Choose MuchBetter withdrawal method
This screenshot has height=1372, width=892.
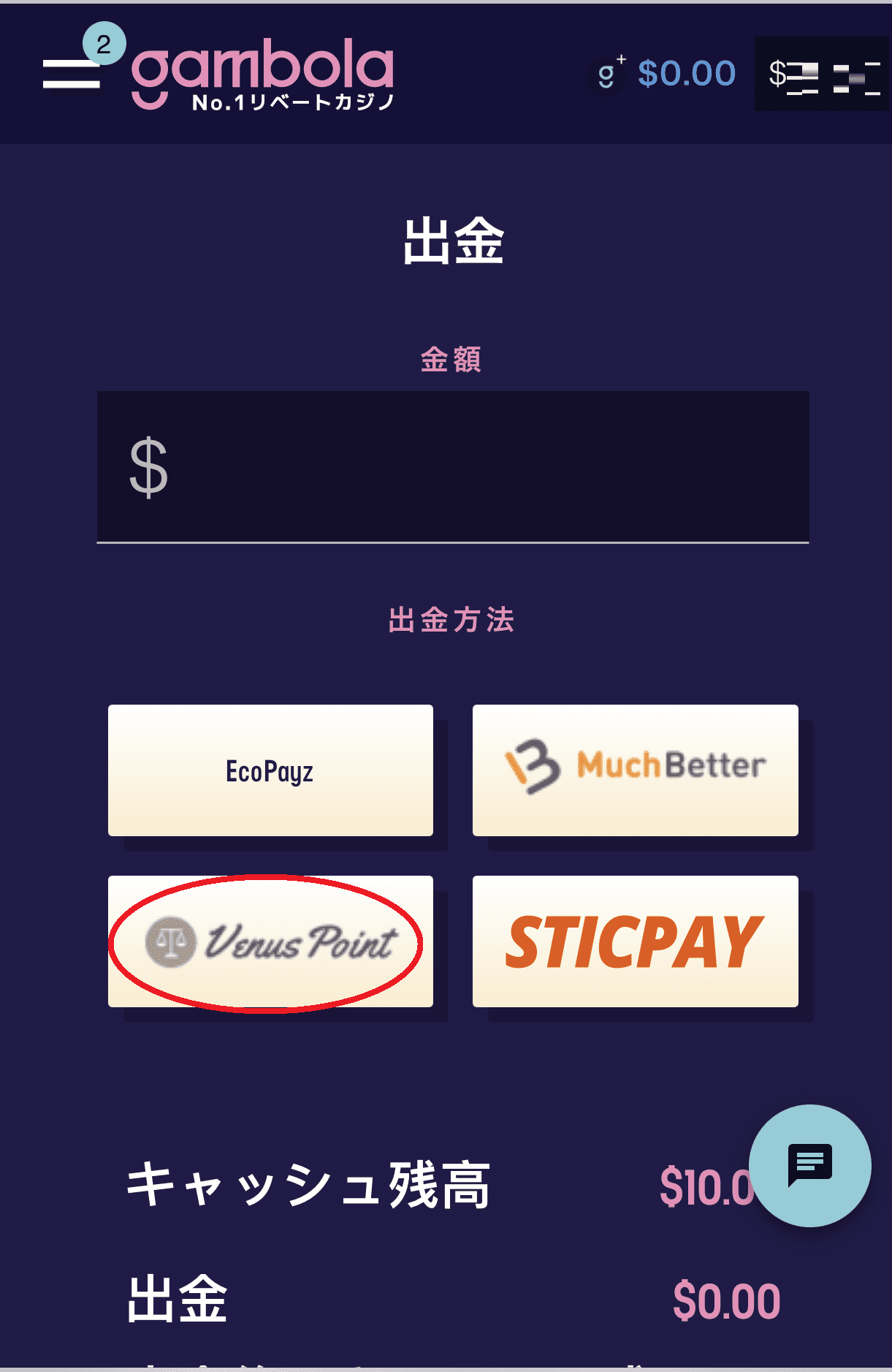tap(635, 770)
